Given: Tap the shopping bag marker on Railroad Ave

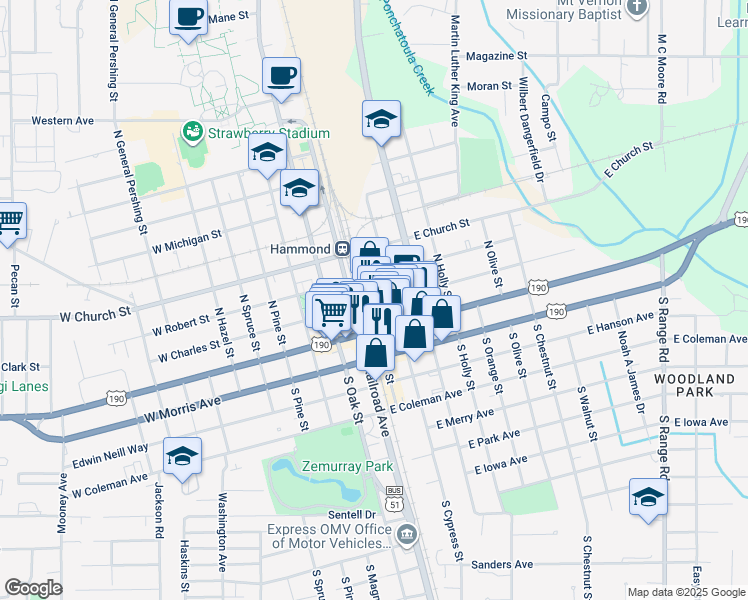Looking at the screenshot, I should [375, 353].
